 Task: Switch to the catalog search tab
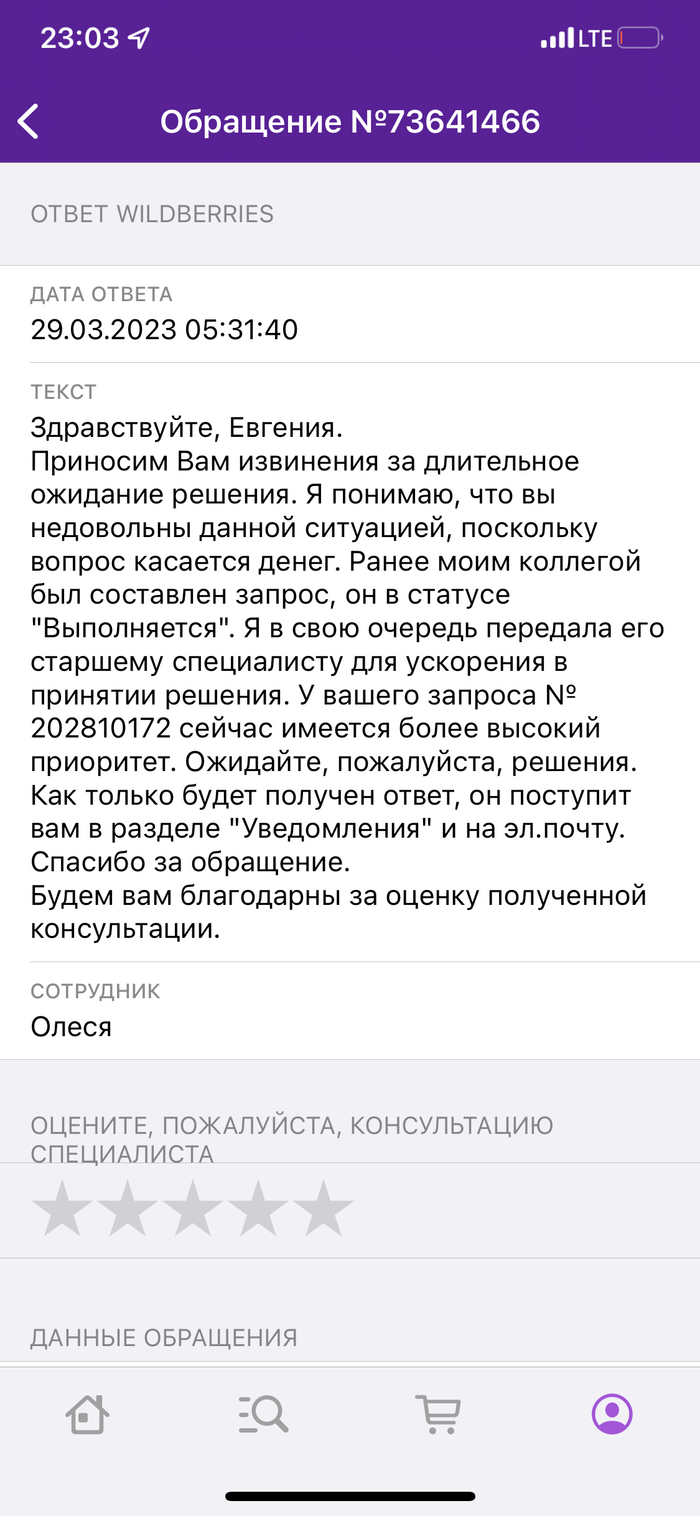[263, 1413]
